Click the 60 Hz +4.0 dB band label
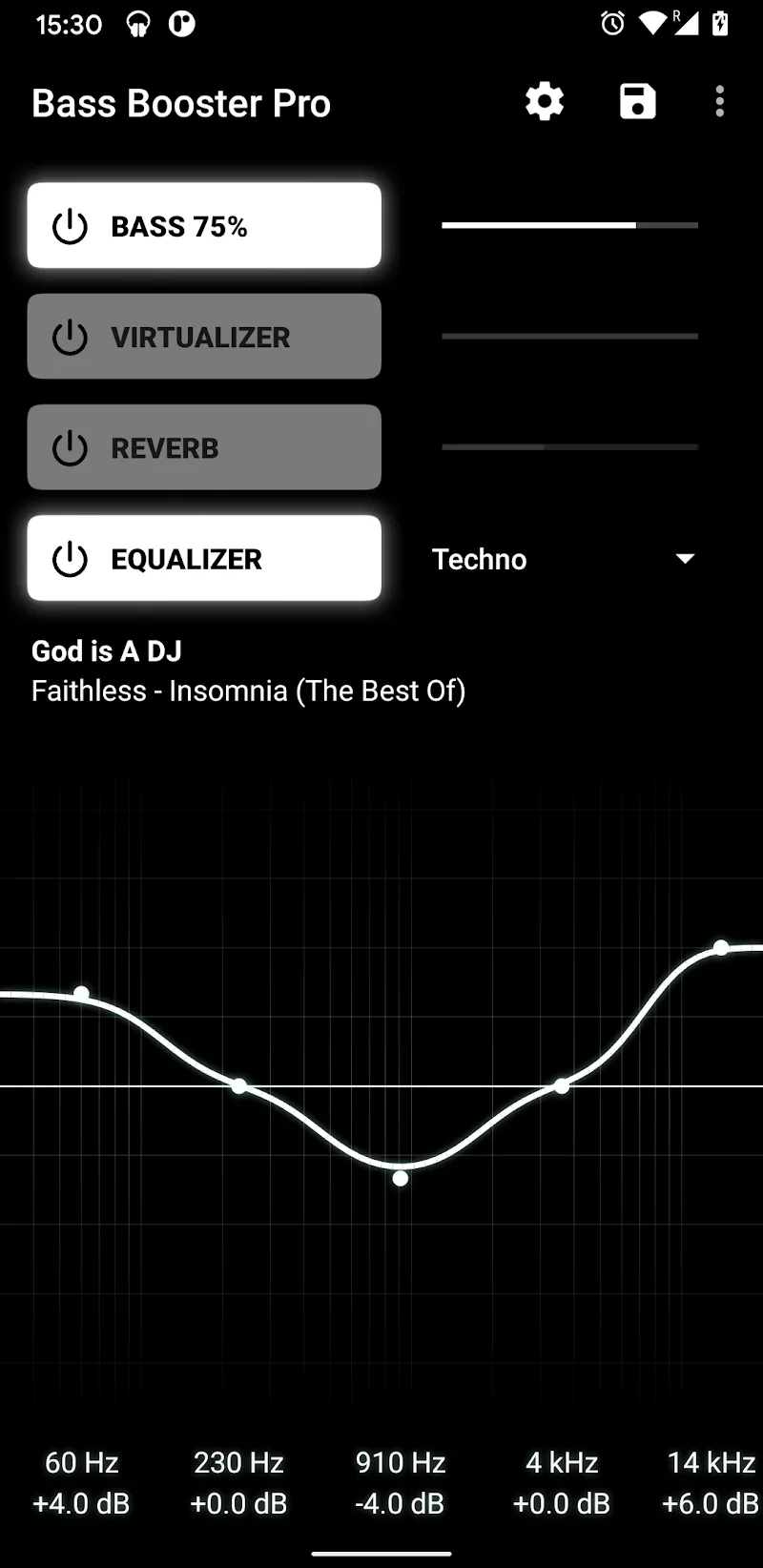The height and width of the screenshot is (1568, 763). point(81,1482)
